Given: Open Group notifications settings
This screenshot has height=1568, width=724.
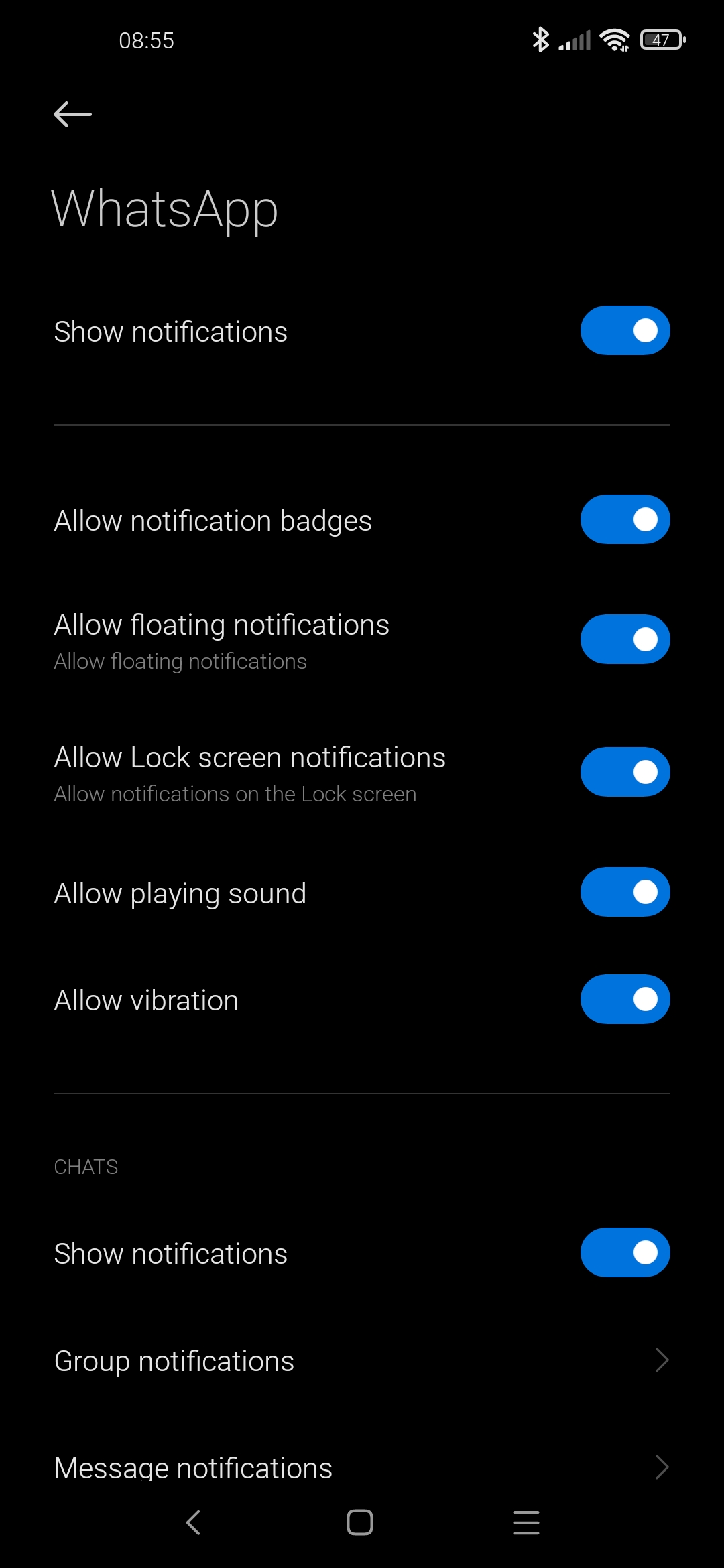Looking at the screenshot, I should coord(362,1361).
